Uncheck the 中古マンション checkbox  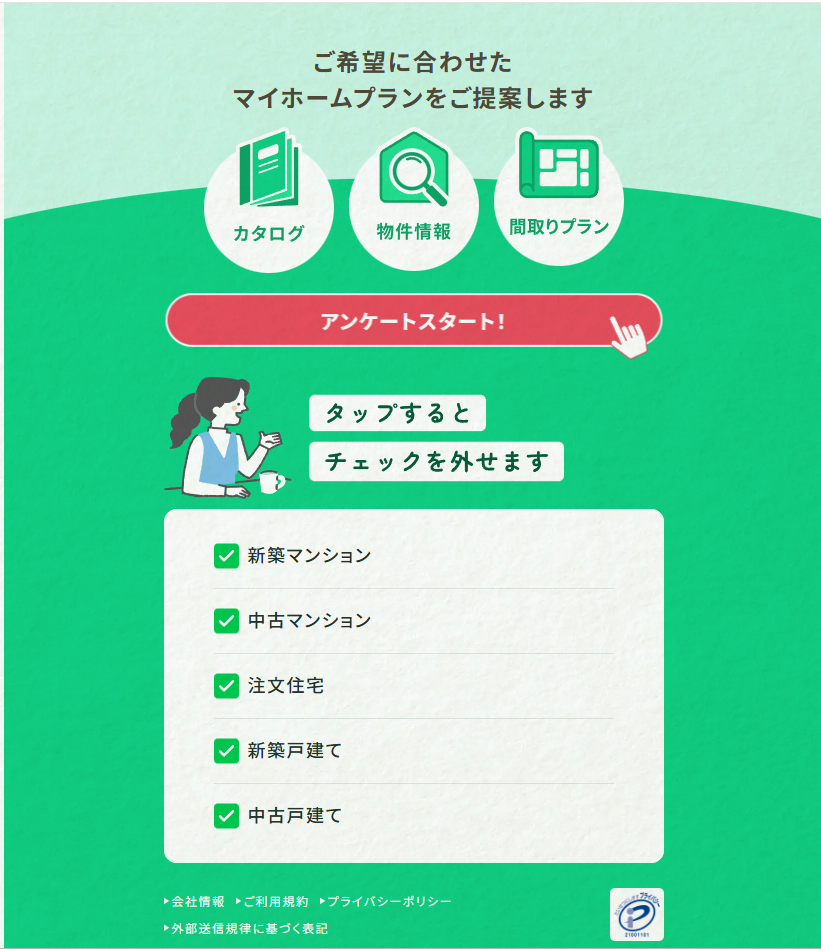(x=226, y=621)
